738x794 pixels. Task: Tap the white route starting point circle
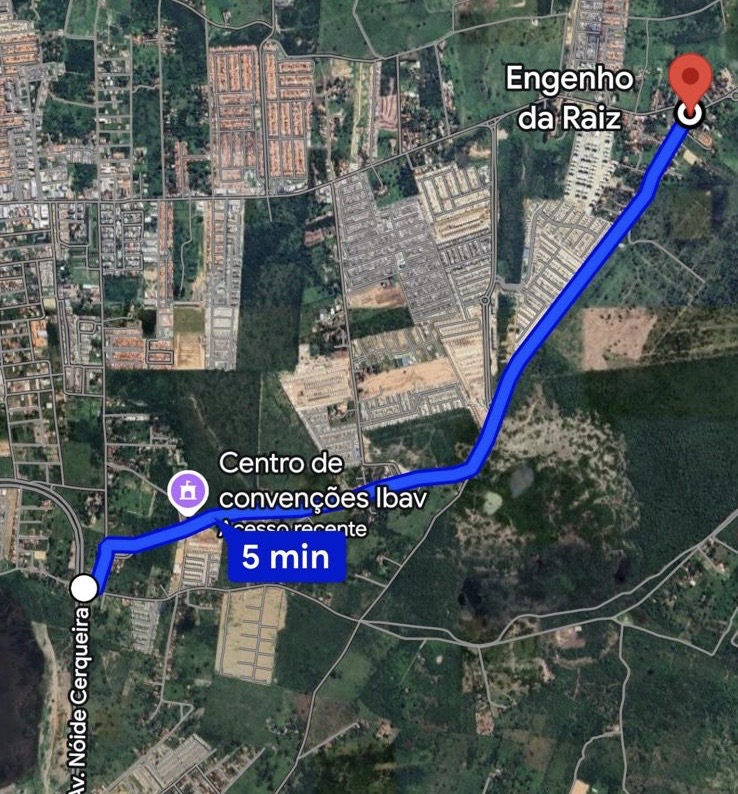click(x=86, y=587)
